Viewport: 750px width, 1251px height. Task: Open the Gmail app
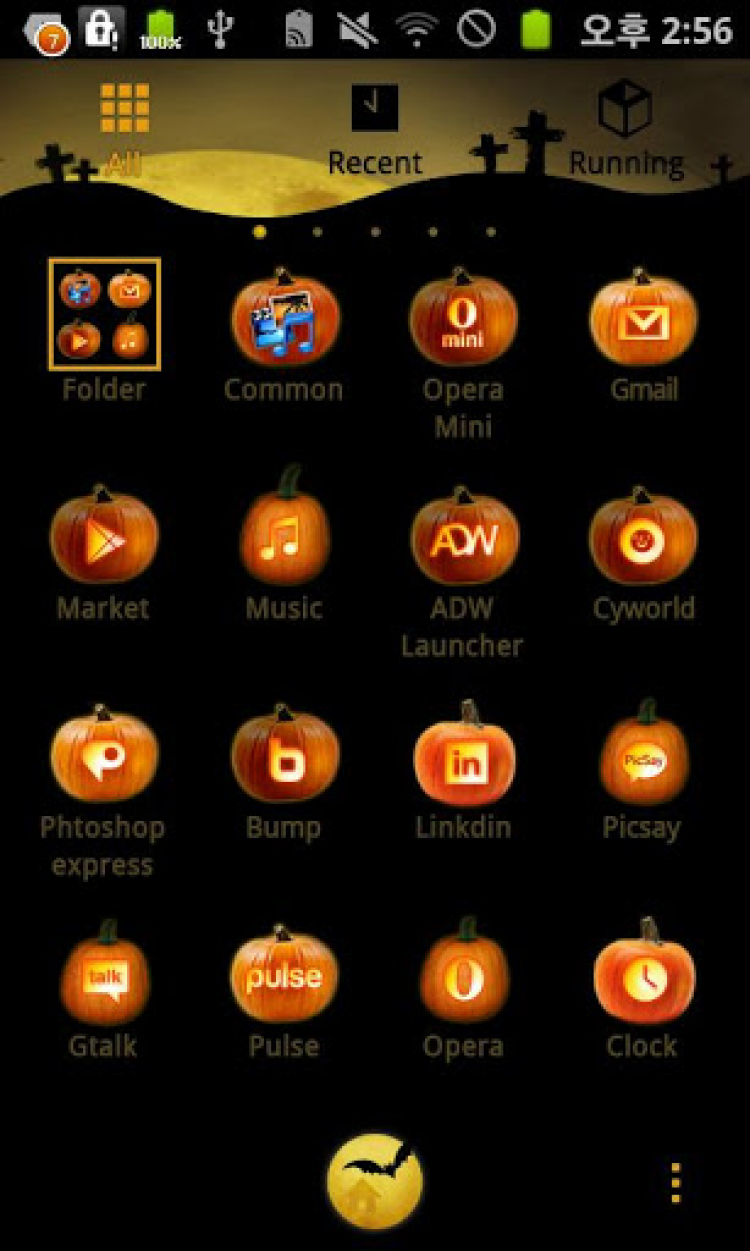(x=643, y=320)
